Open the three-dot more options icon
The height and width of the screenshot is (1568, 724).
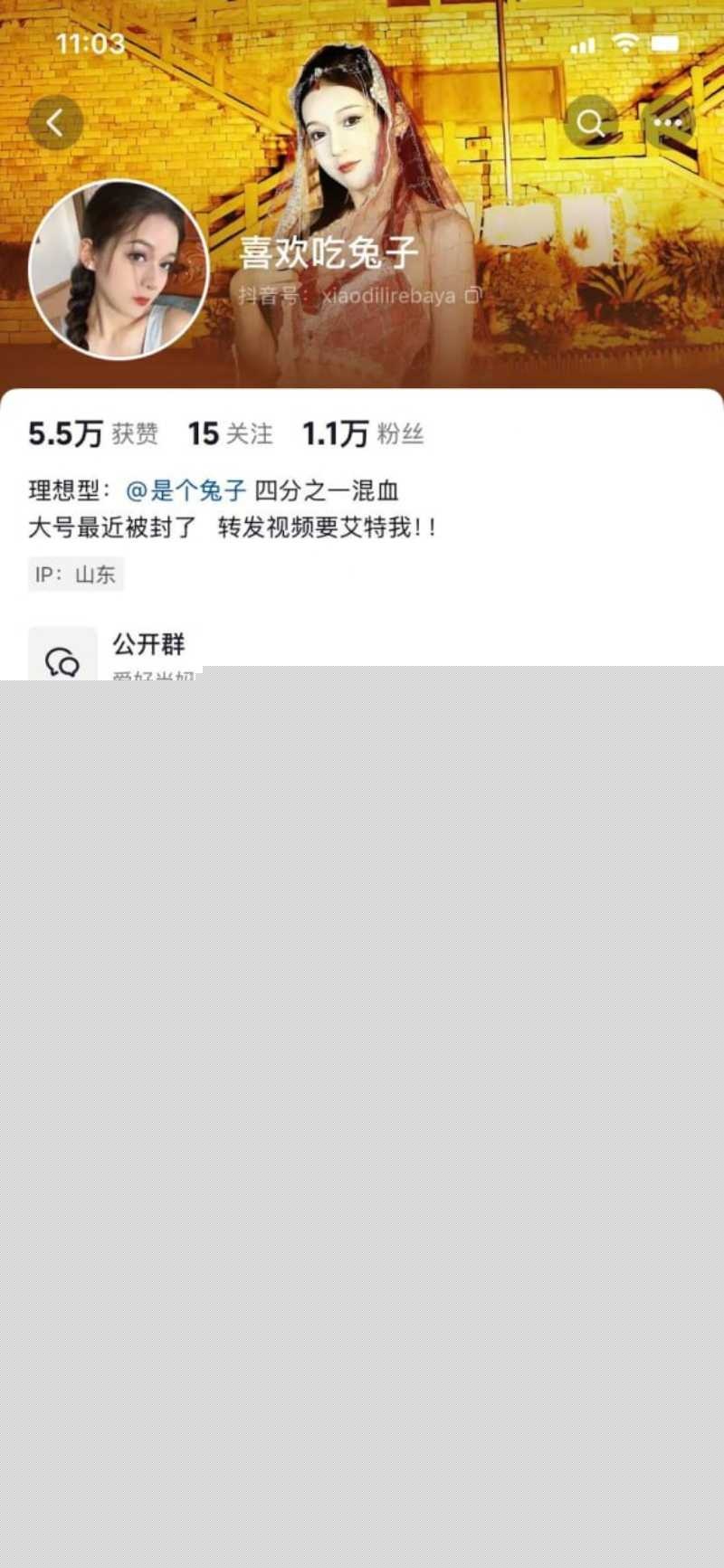tap(667, 122)
